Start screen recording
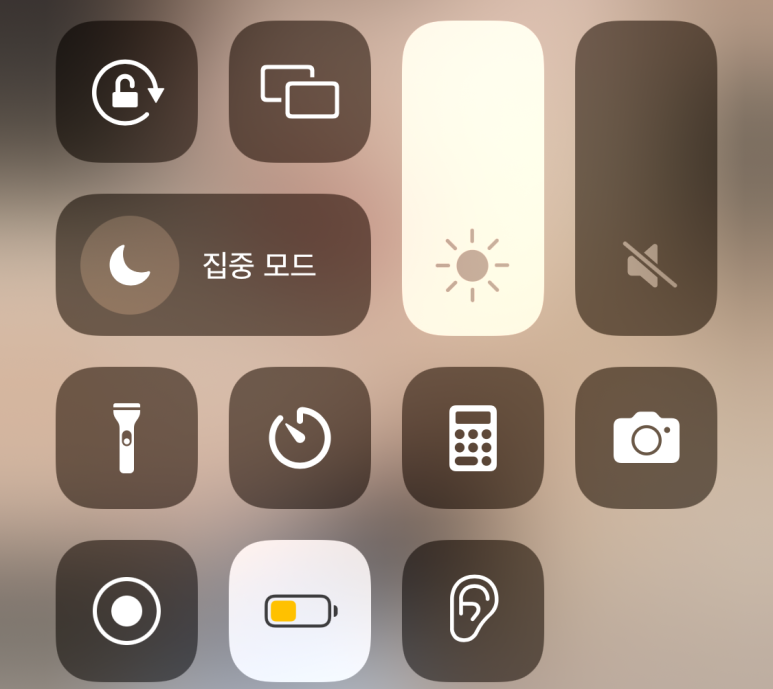The height and width of the screenshot is (689, 773). point(126,611)
